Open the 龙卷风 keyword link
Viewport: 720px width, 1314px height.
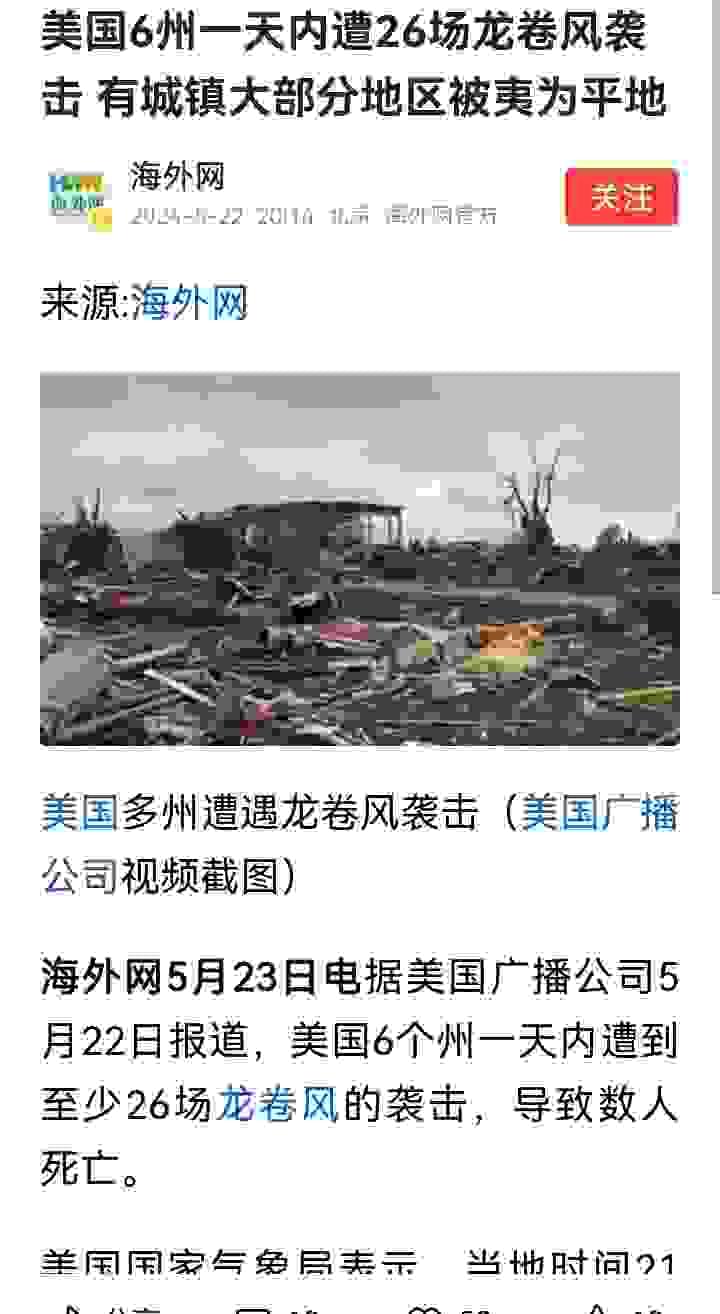coord(277,1106)
